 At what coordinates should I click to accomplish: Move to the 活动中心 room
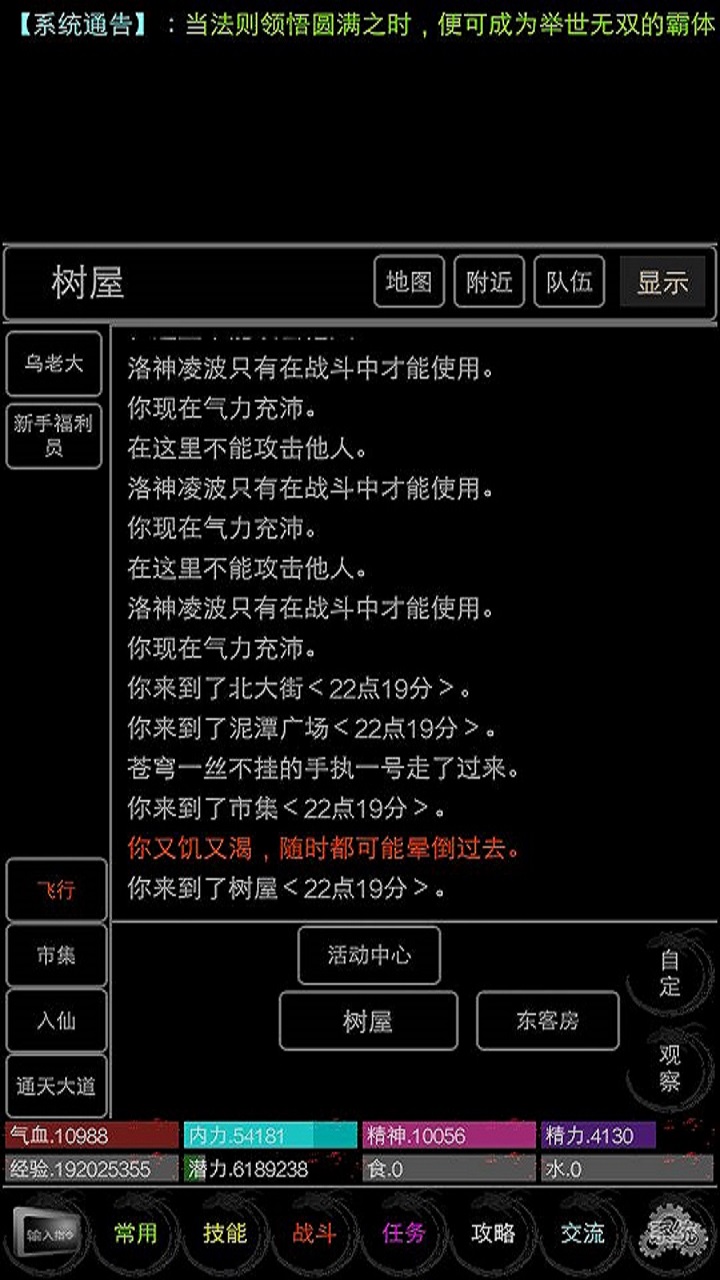coord(369,955)
